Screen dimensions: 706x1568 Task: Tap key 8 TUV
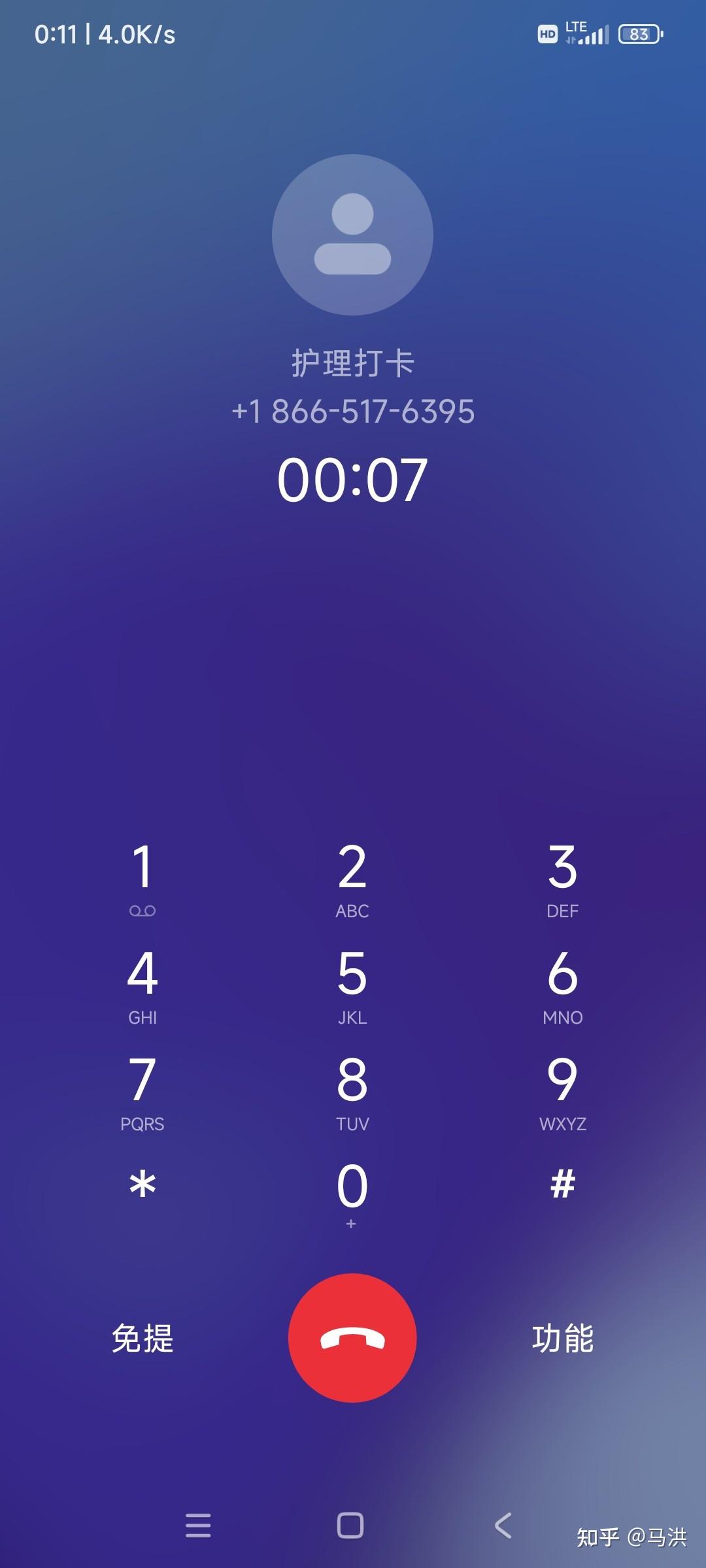tap(352, 1090)
